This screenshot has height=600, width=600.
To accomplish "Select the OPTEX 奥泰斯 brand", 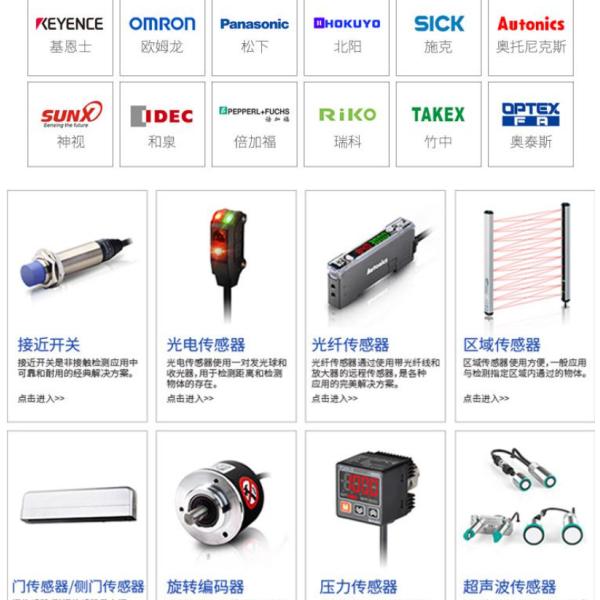I will pyautogui.click(x=531, y=125).
